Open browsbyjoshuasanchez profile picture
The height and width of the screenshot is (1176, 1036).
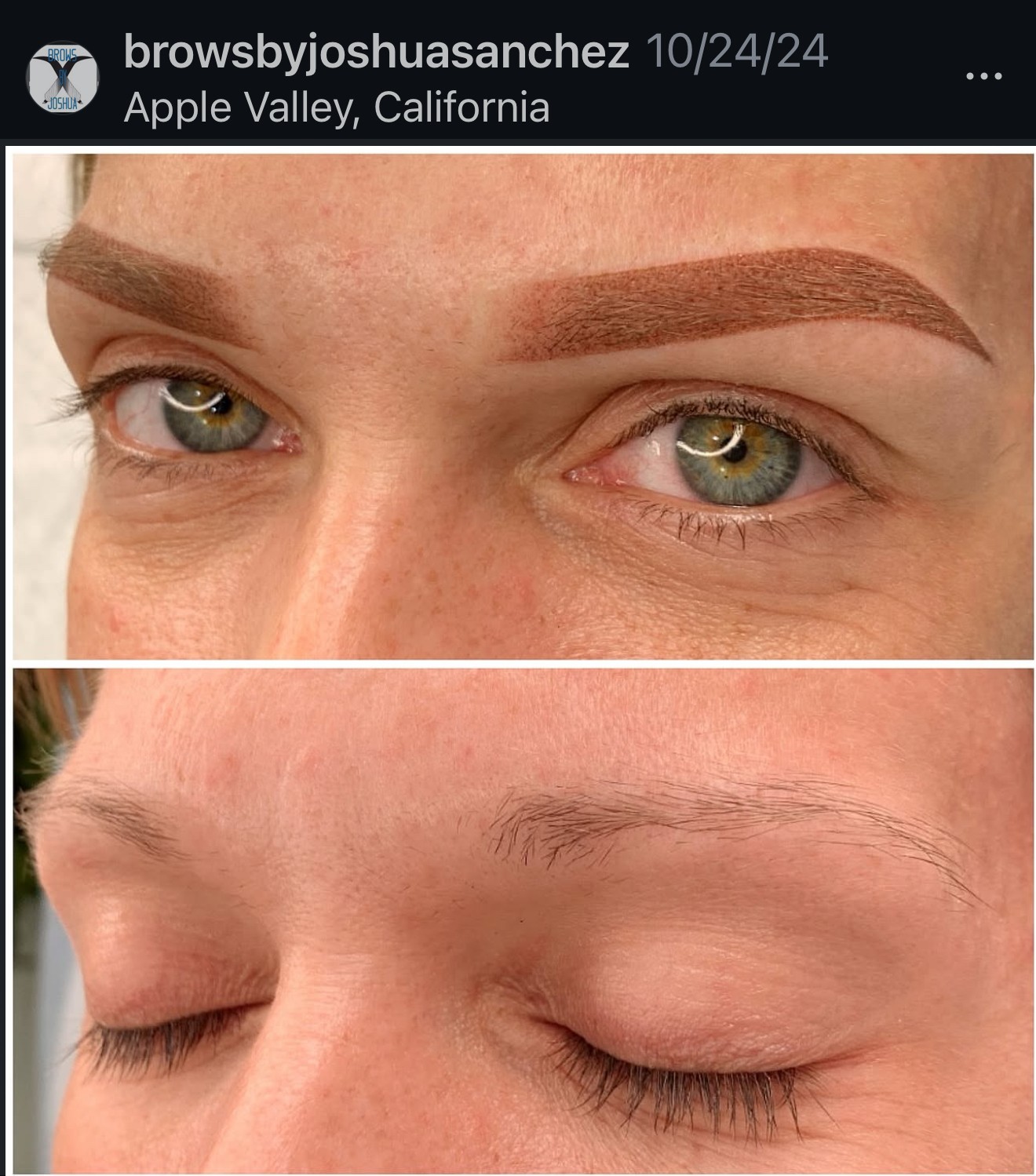point(62,76)
